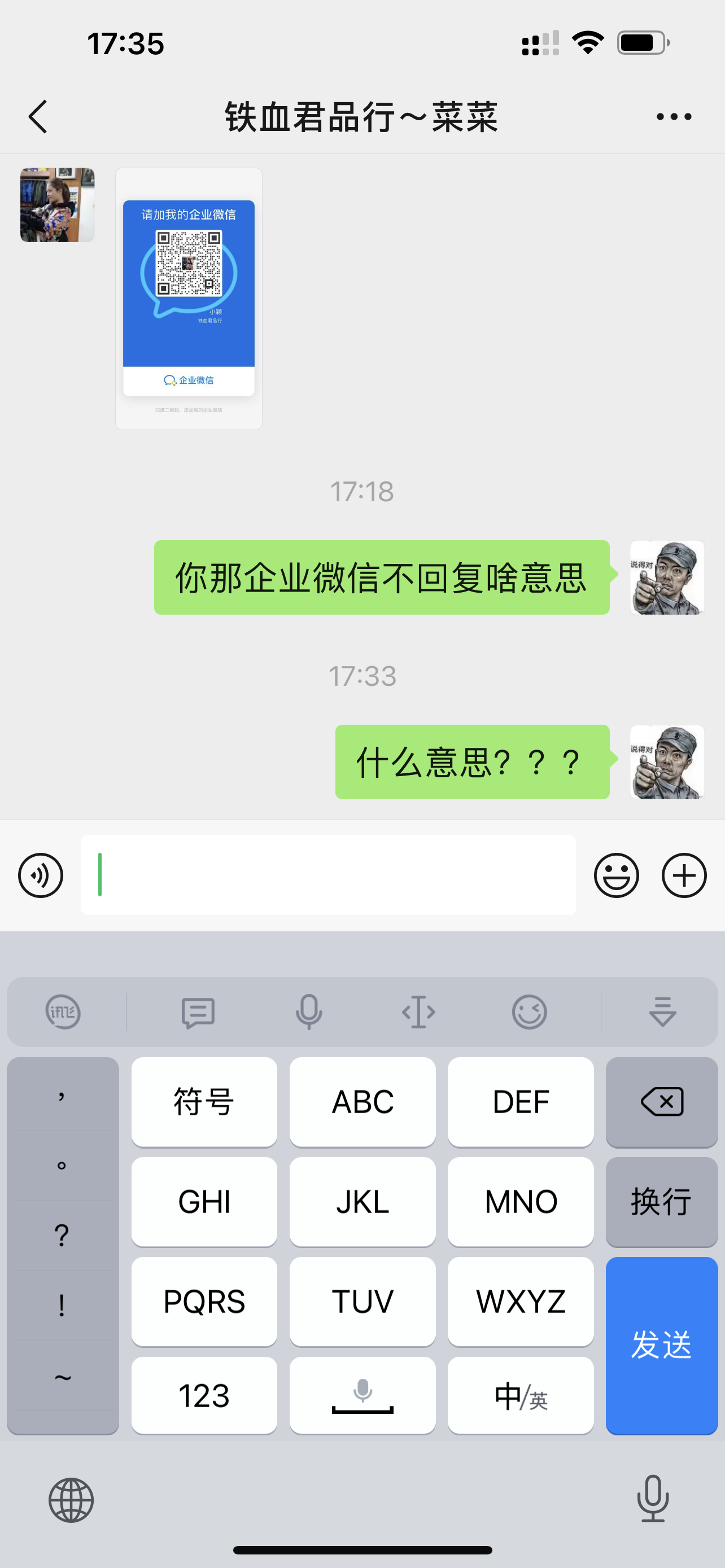725x1568 pixels.
Task: Open quick phrases in keyboard toolbar
Action: click(198, 1011)
